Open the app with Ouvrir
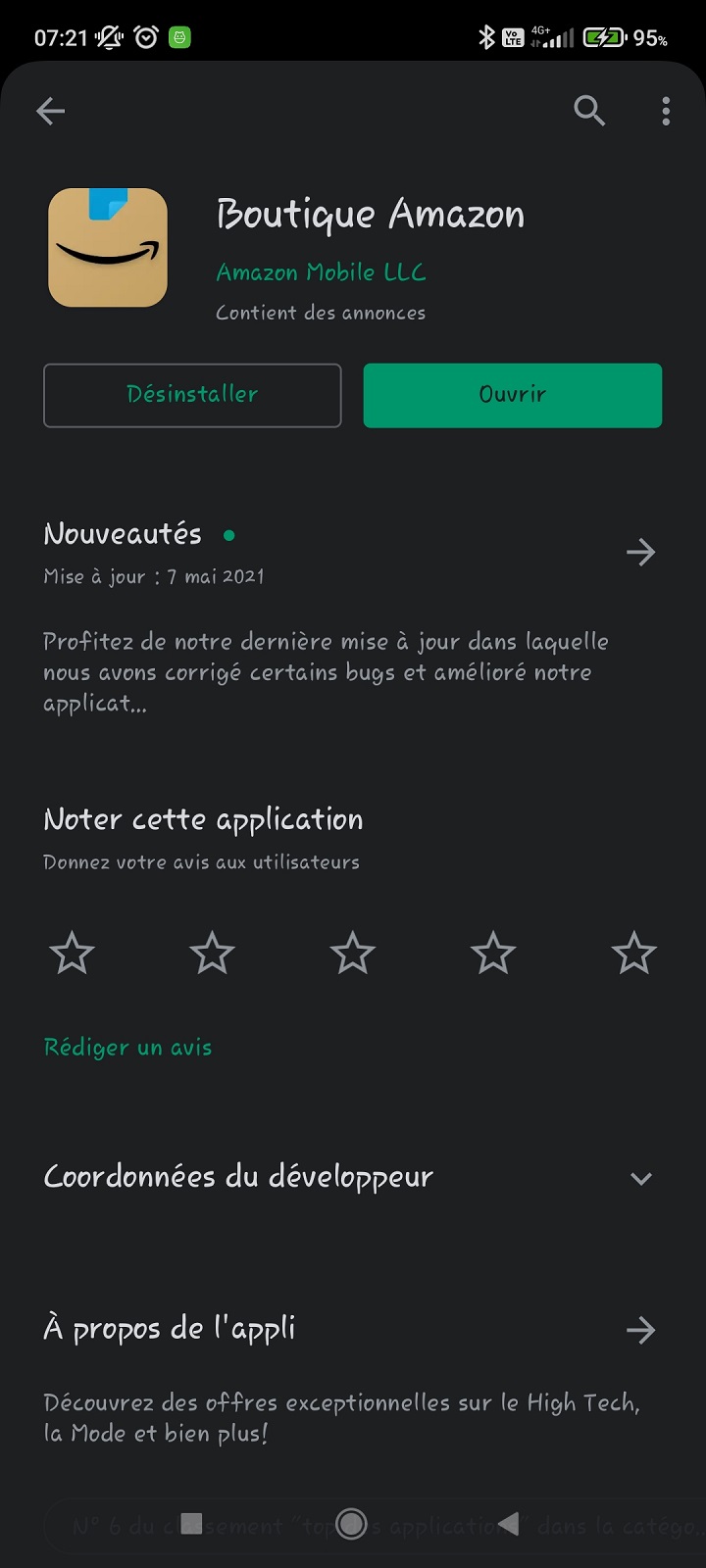Image resolution: width=706 pixels, height=1568 pixels. pyautogui.click(x=513, y=395)
